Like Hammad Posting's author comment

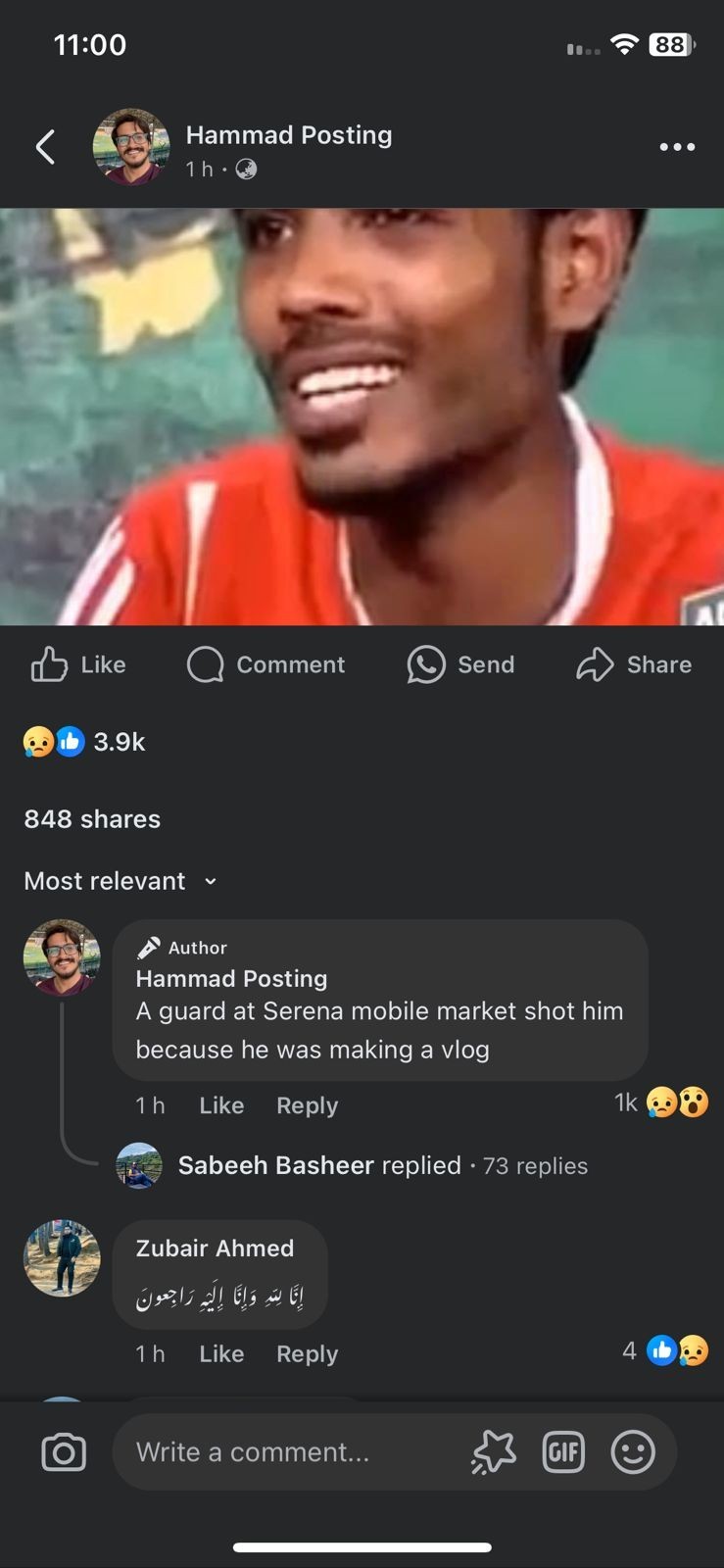pyautogui.click(x=221, y=1105)
